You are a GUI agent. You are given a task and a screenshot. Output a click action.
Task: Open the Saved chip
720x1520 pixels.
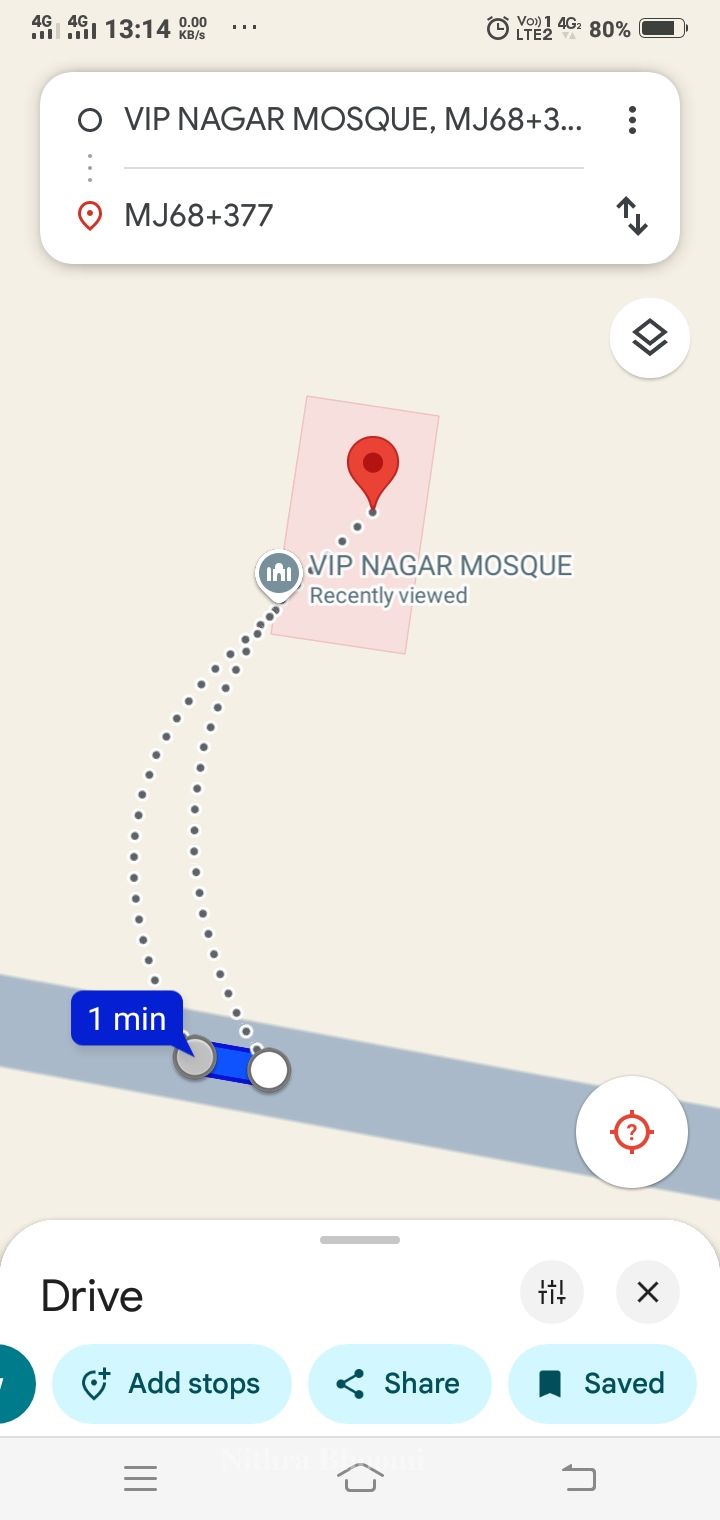coord(602,1383)
